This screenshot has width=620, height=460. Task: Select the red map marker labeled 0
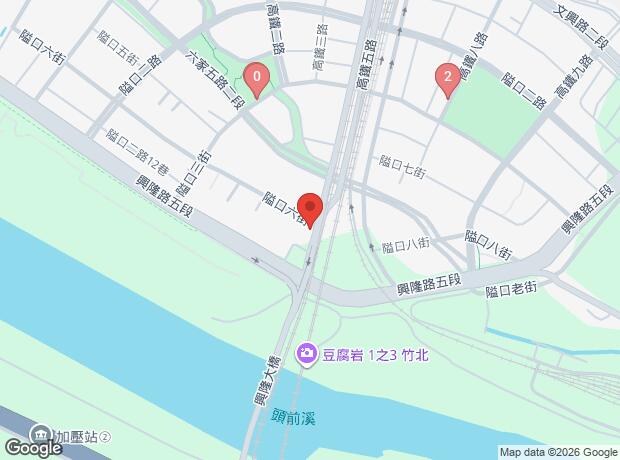point(258,77)
